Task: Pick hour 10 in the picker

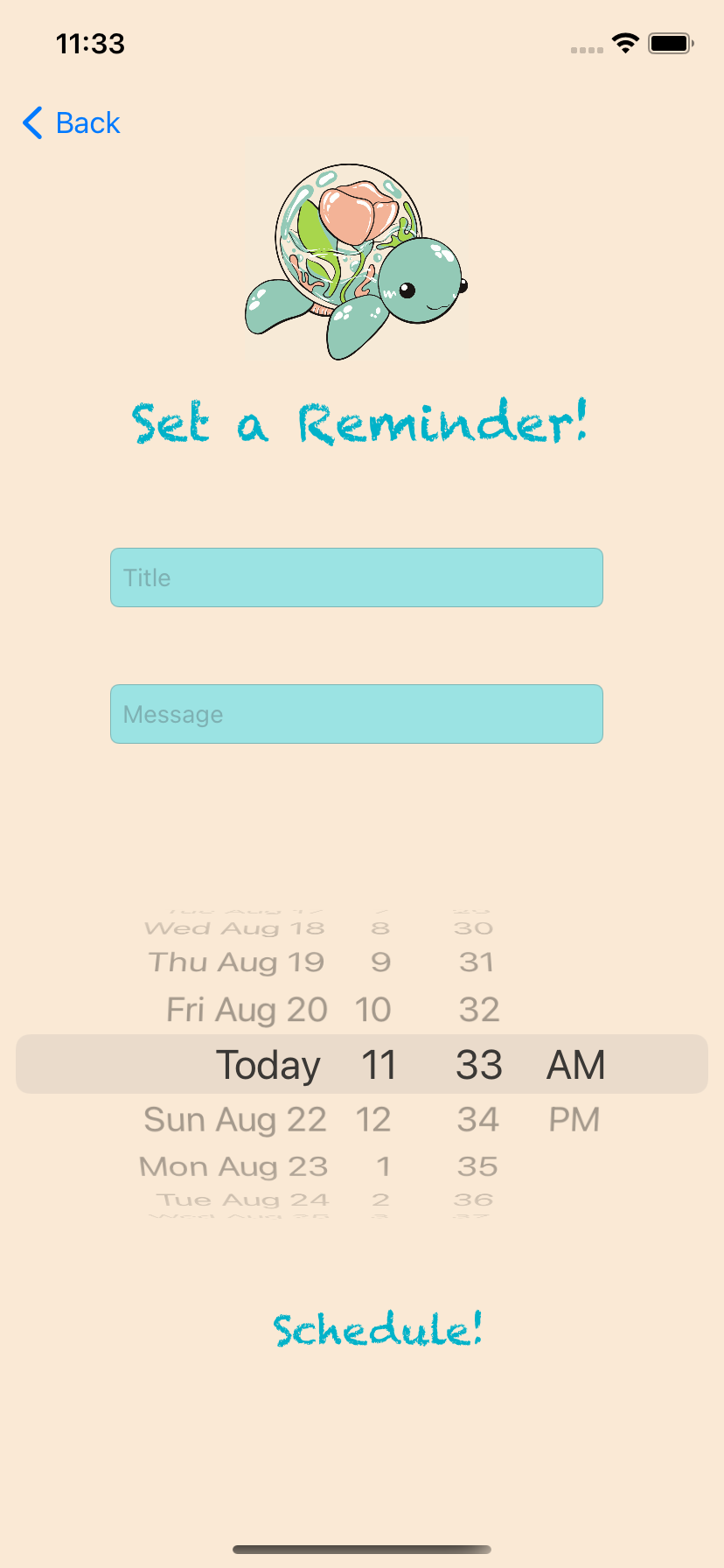Action: click(373, 1010)
